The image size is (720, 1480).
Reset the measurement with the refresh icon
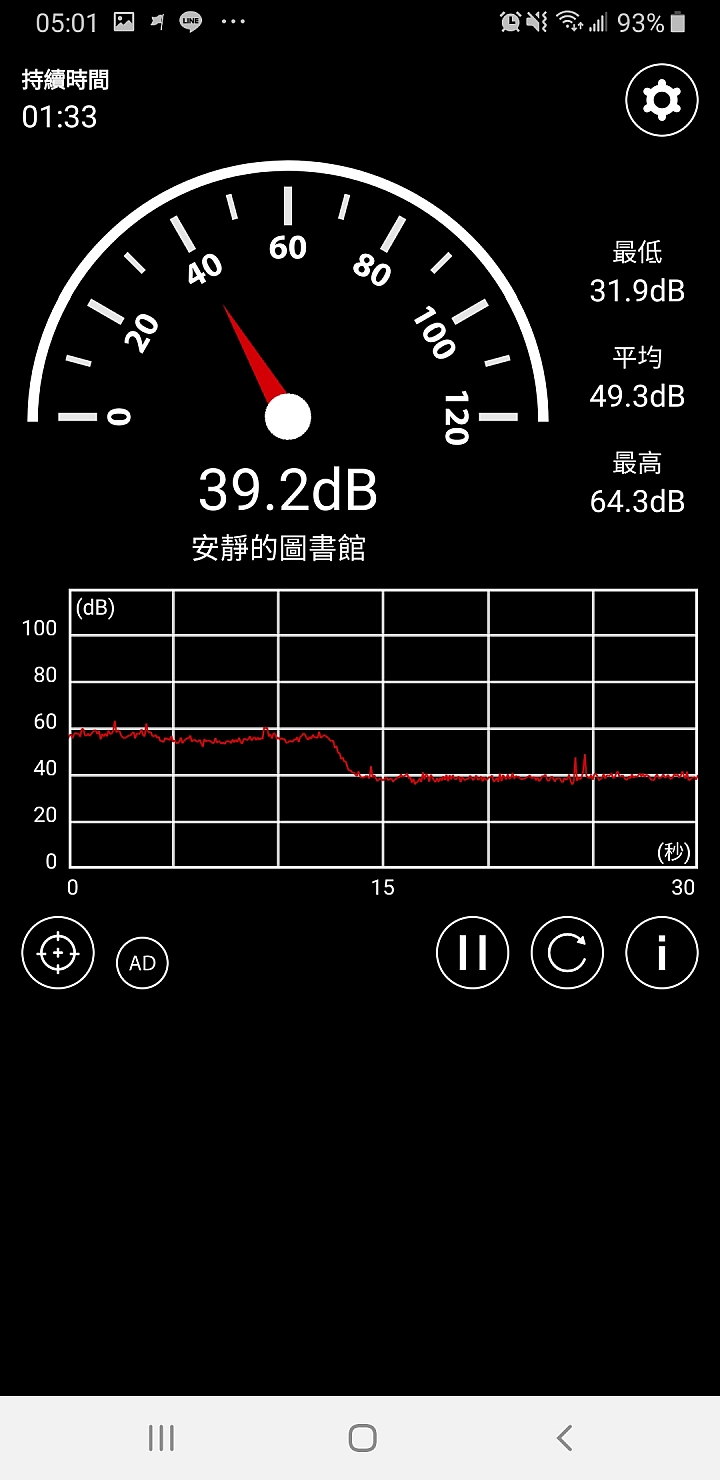point(567,953)
